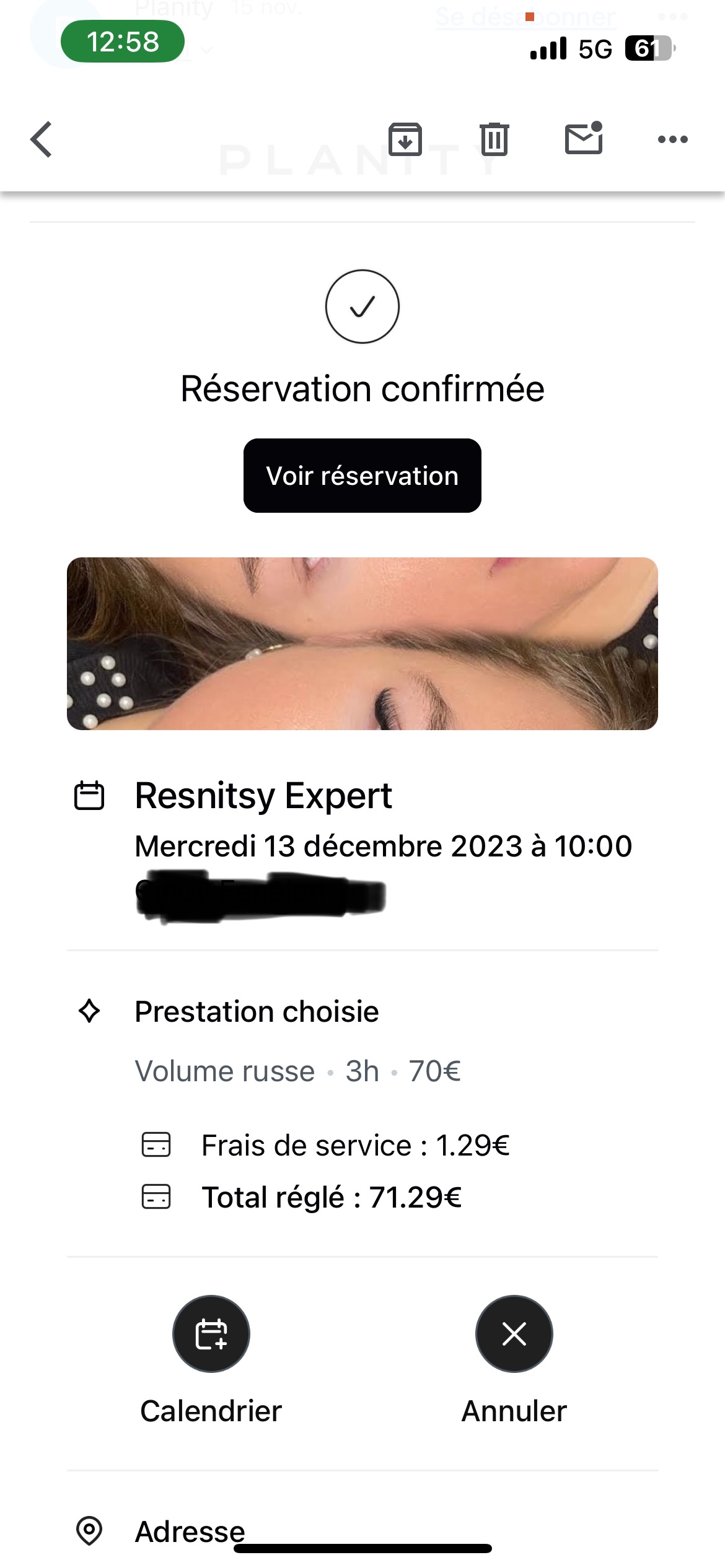
Task: Delete this email with the trash icon
Action: [494, 139]
